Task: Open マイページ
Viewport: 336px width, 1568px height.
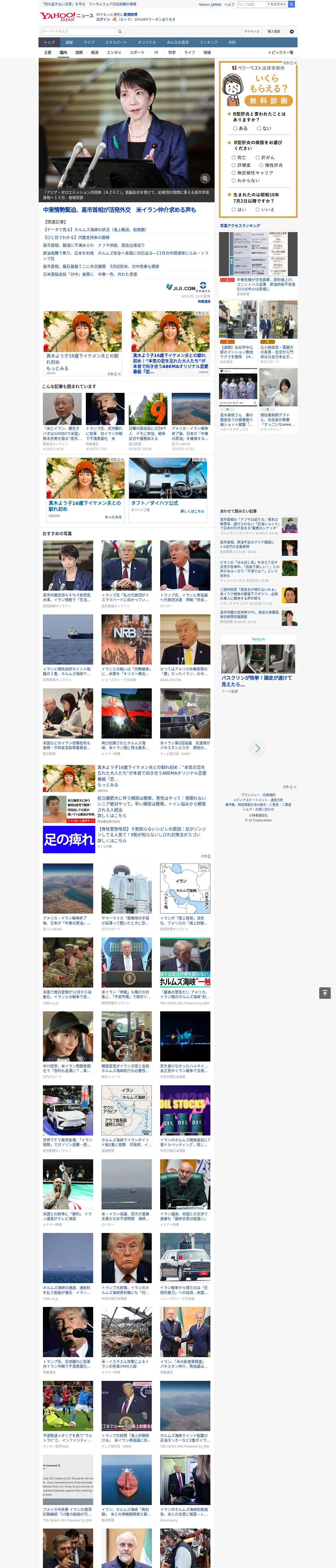Action: pos(252,32)
